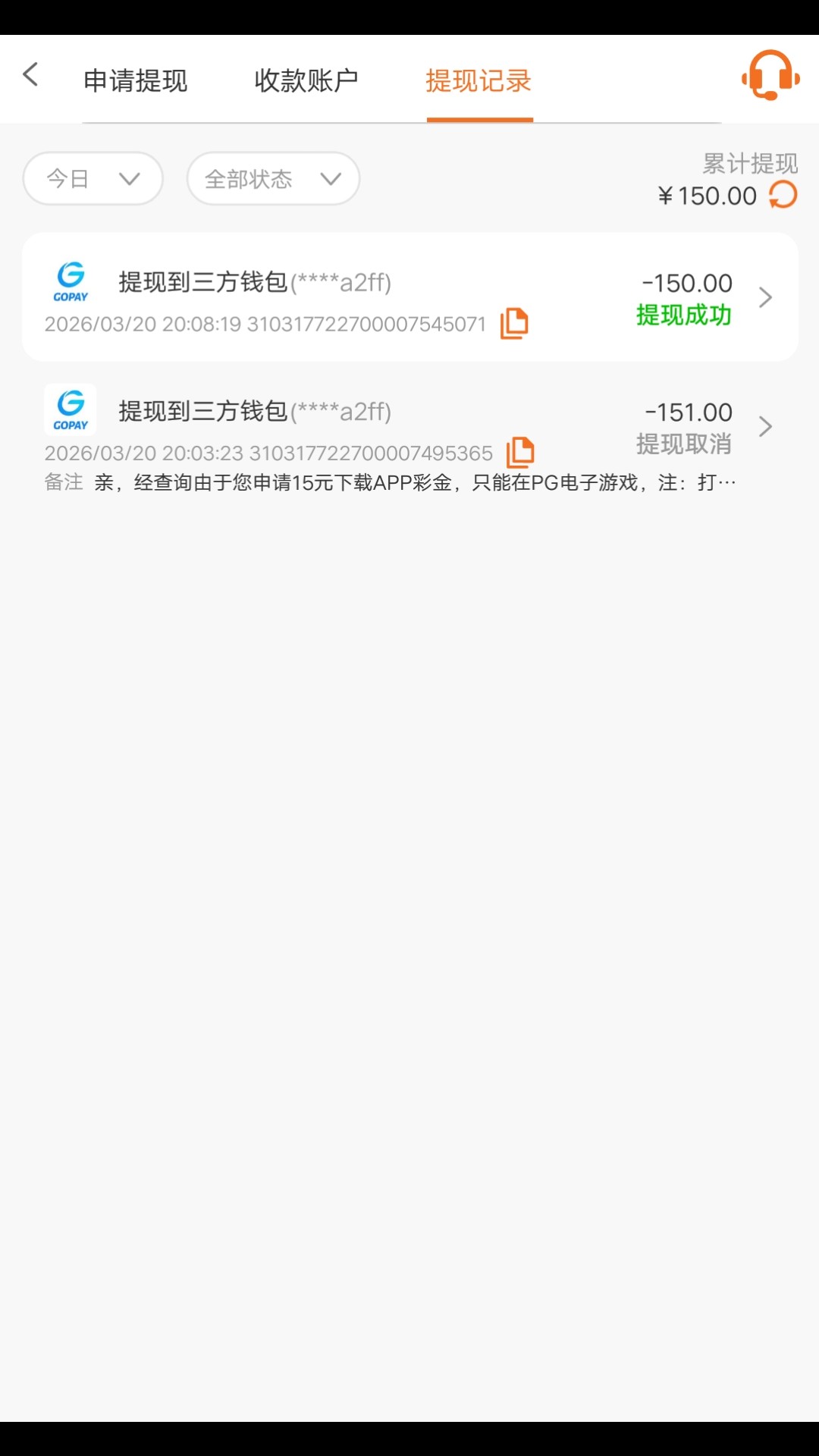Copy order number ending in 7545071

point(514,324)
